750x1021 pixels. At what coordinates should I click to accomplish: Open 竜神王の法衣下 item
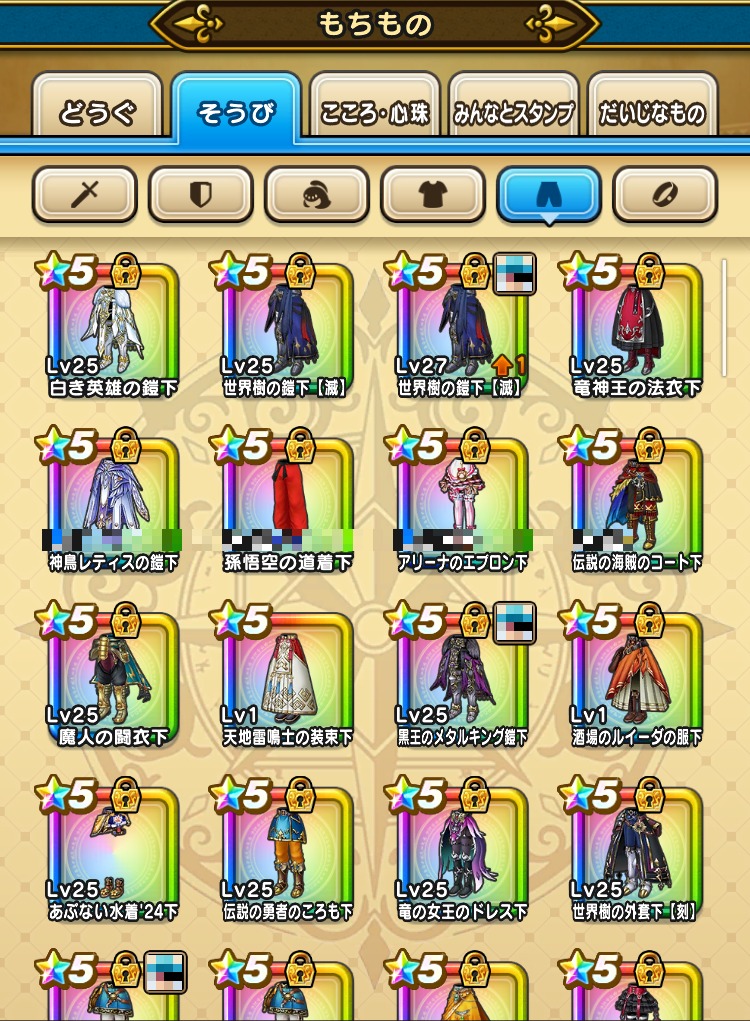[x=637, y=330]
